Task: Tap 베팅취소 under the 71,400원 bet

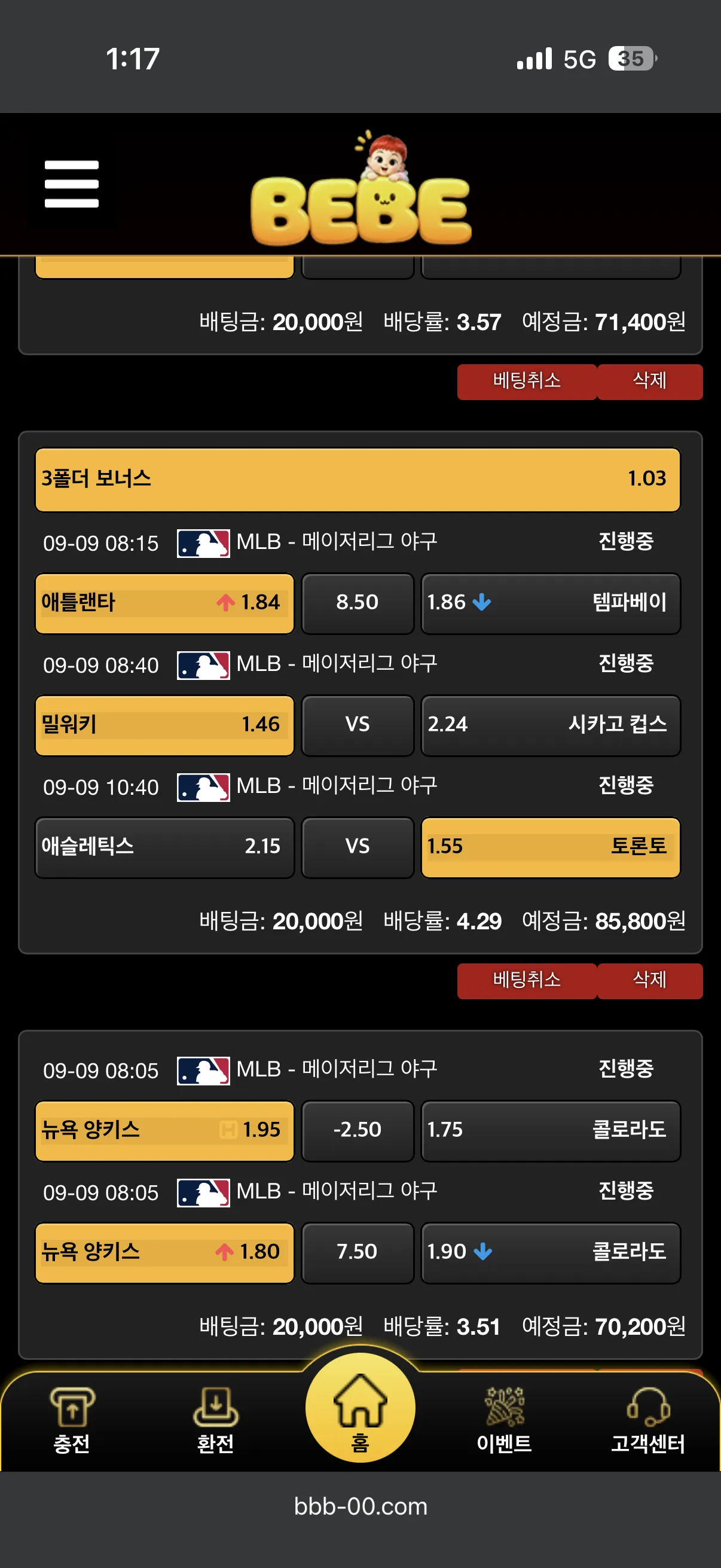Action: point(527,382)
